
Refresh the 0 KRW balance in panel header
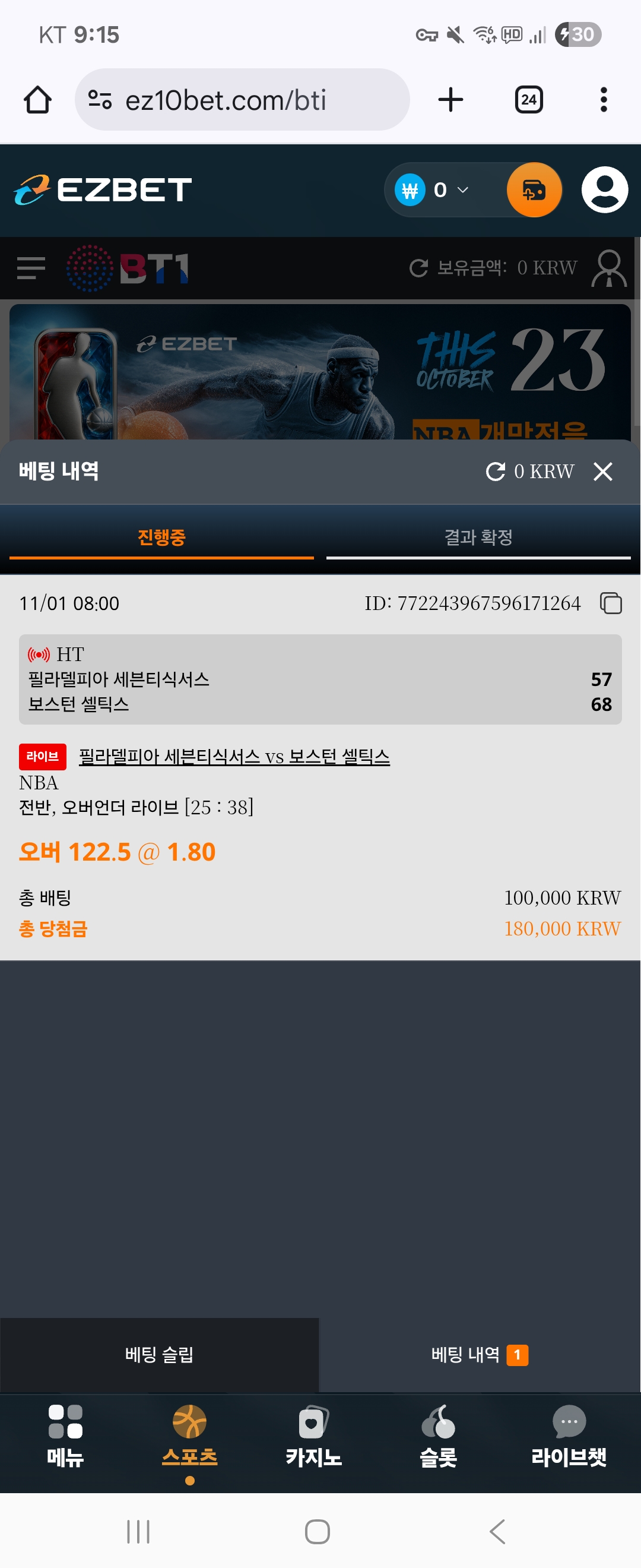point(496,471)
